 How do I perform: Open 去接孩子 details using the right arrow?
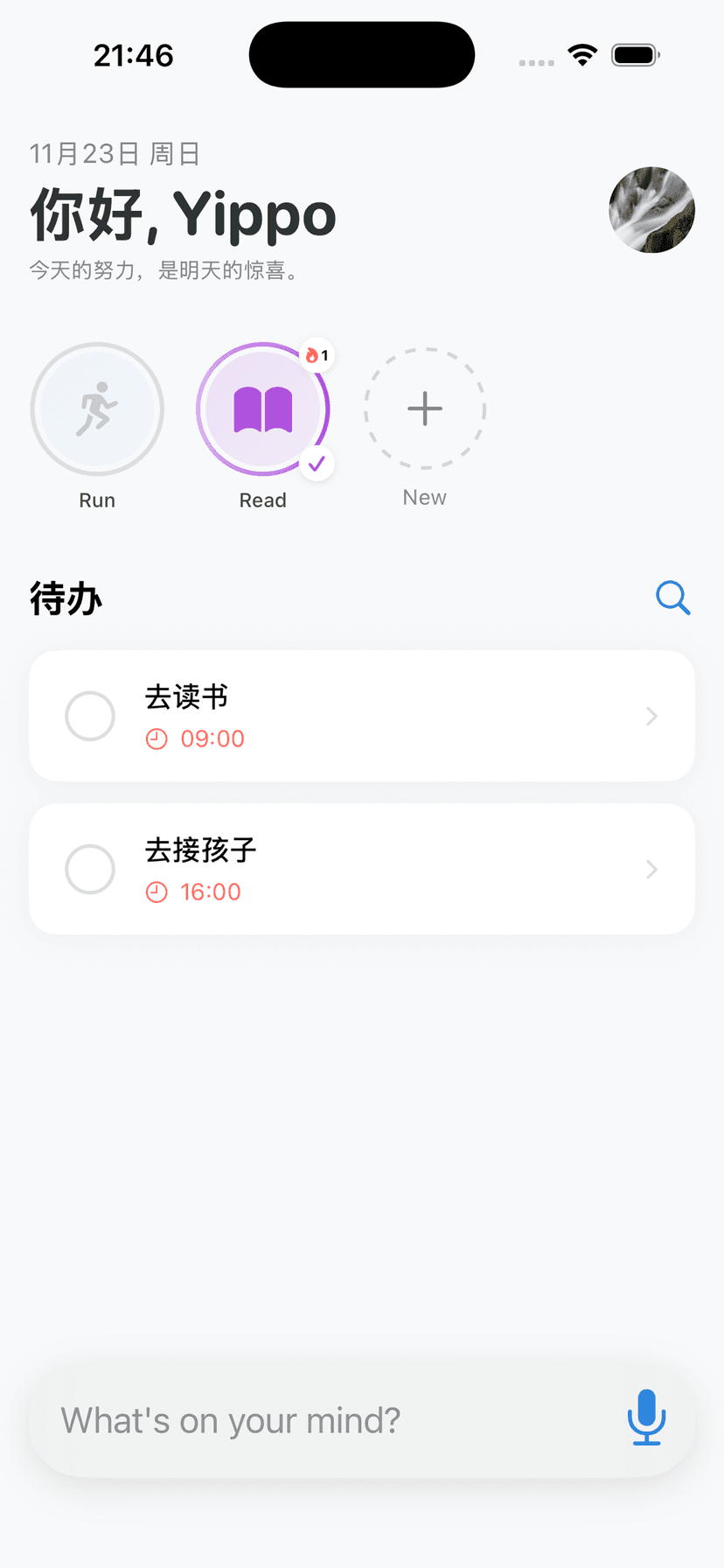click(651, 869)
